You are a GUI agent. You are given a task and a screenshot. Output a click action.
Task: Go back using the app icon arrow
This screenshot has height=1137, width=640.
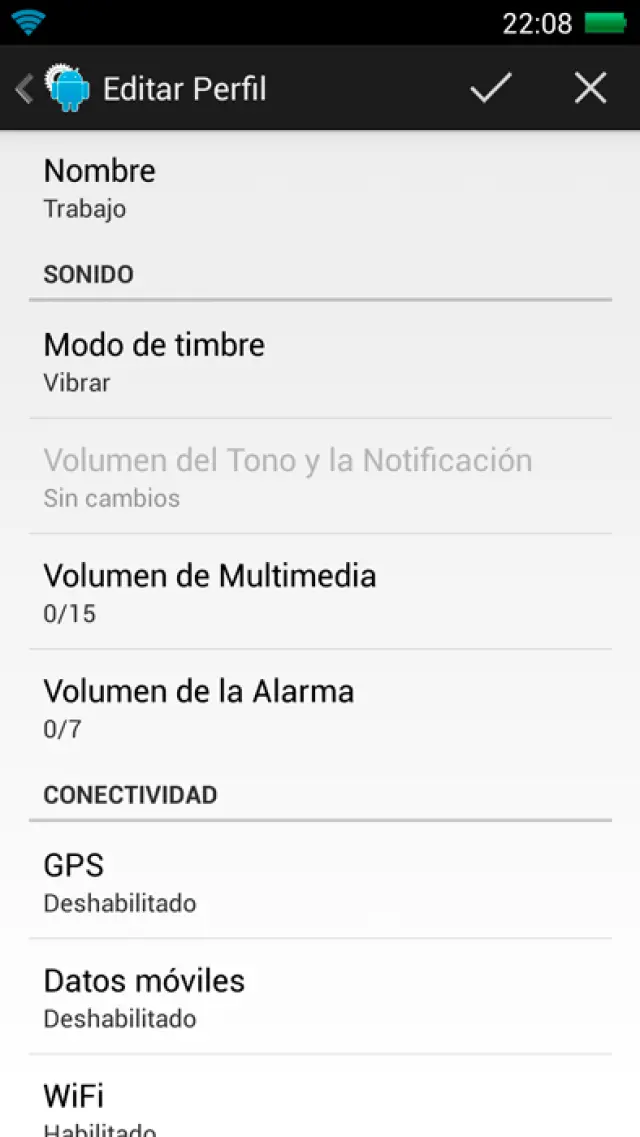pos(52,88)
